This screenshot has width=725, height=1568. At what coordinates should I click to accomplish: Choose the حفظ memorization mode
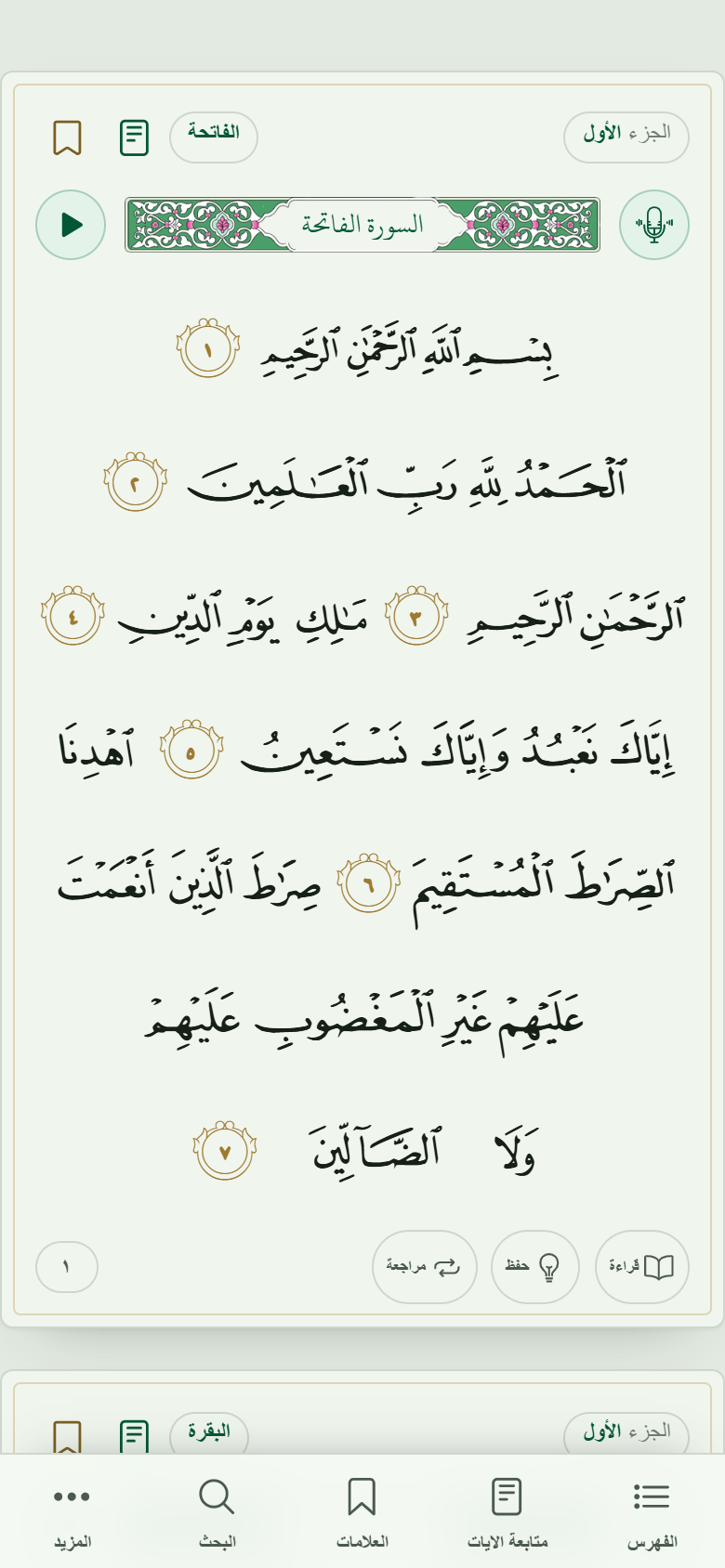(x=535, y=1267)
